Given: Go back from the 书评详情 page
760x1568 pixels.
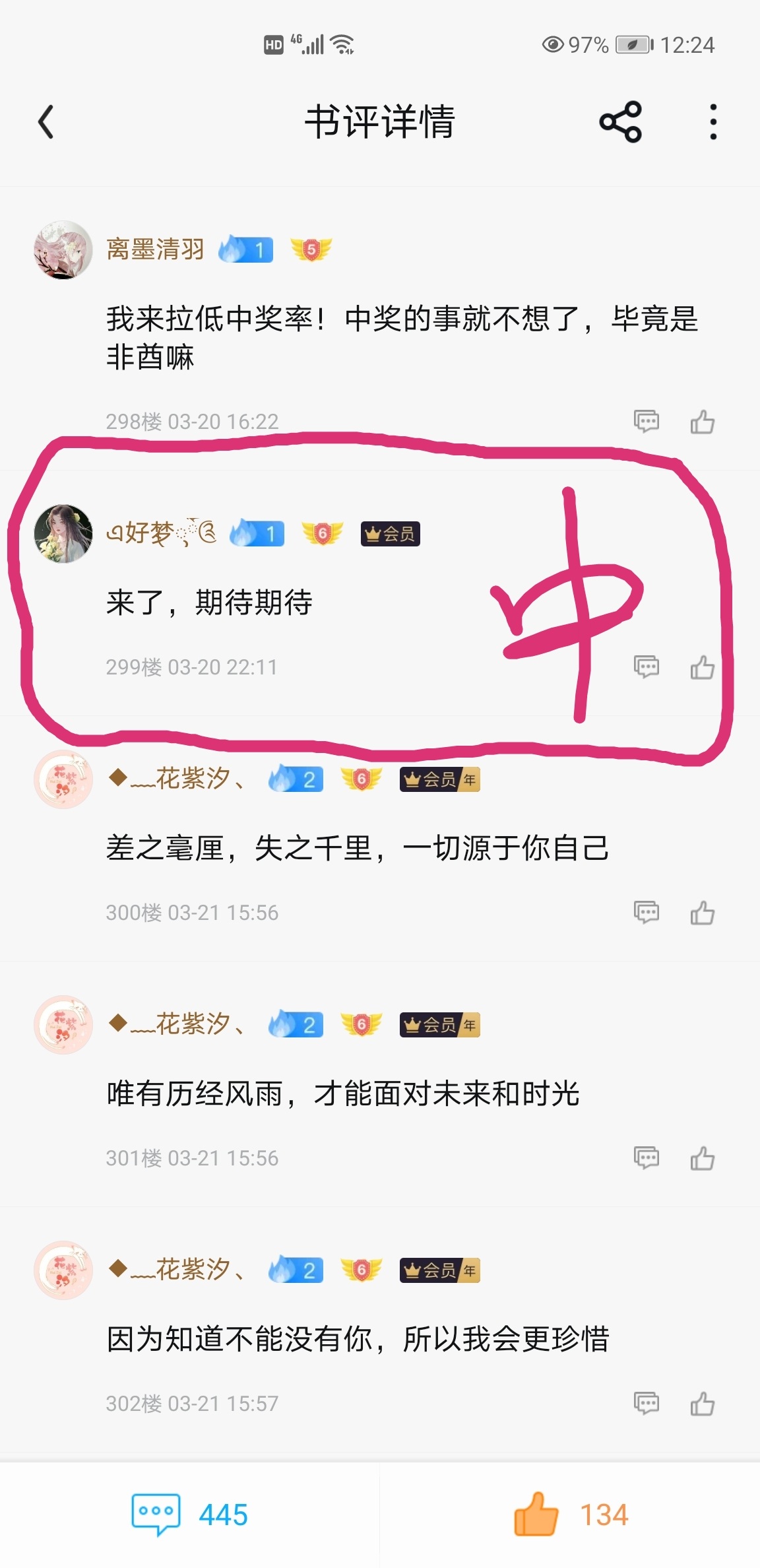Looking at the screenshot, I should 46,122.
